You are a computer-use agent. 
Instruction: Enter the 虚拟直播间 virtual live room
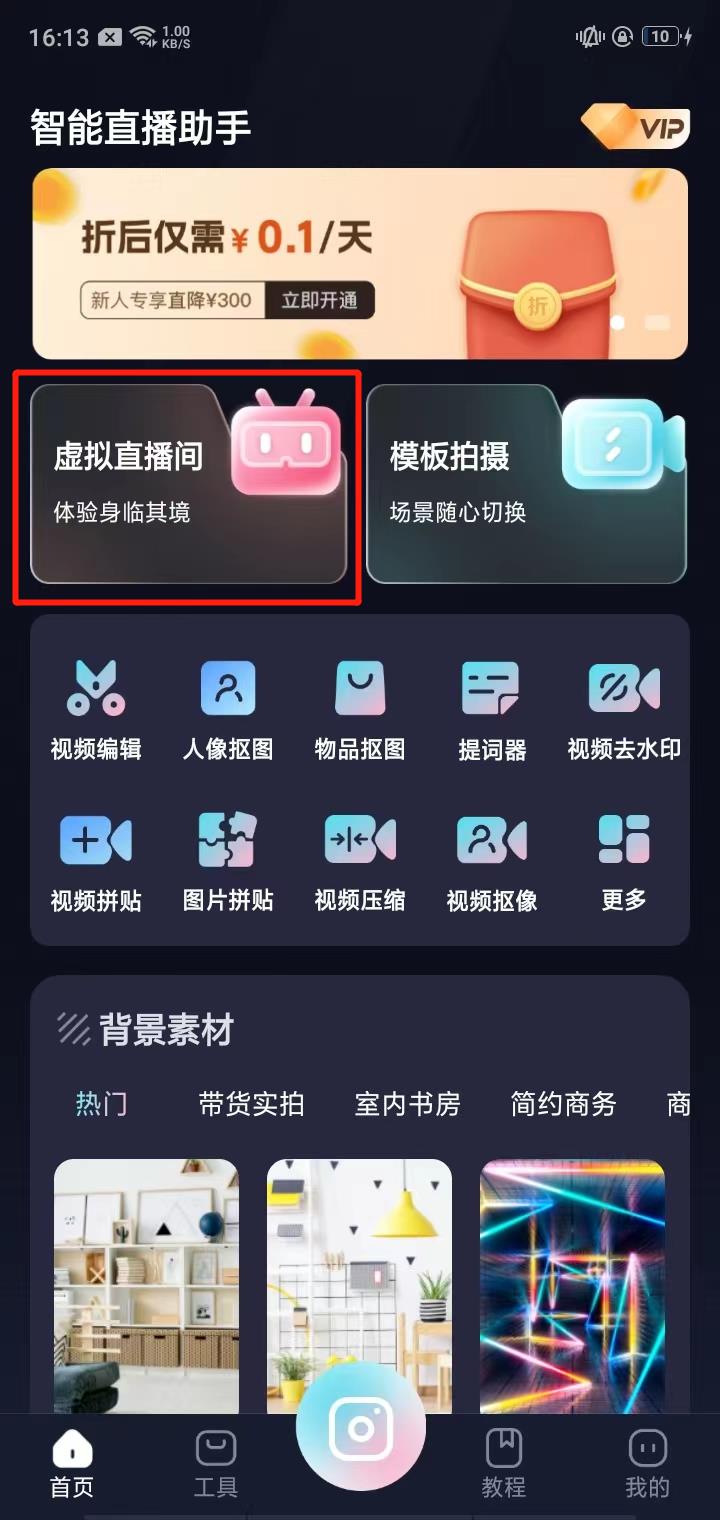[190, 487]
